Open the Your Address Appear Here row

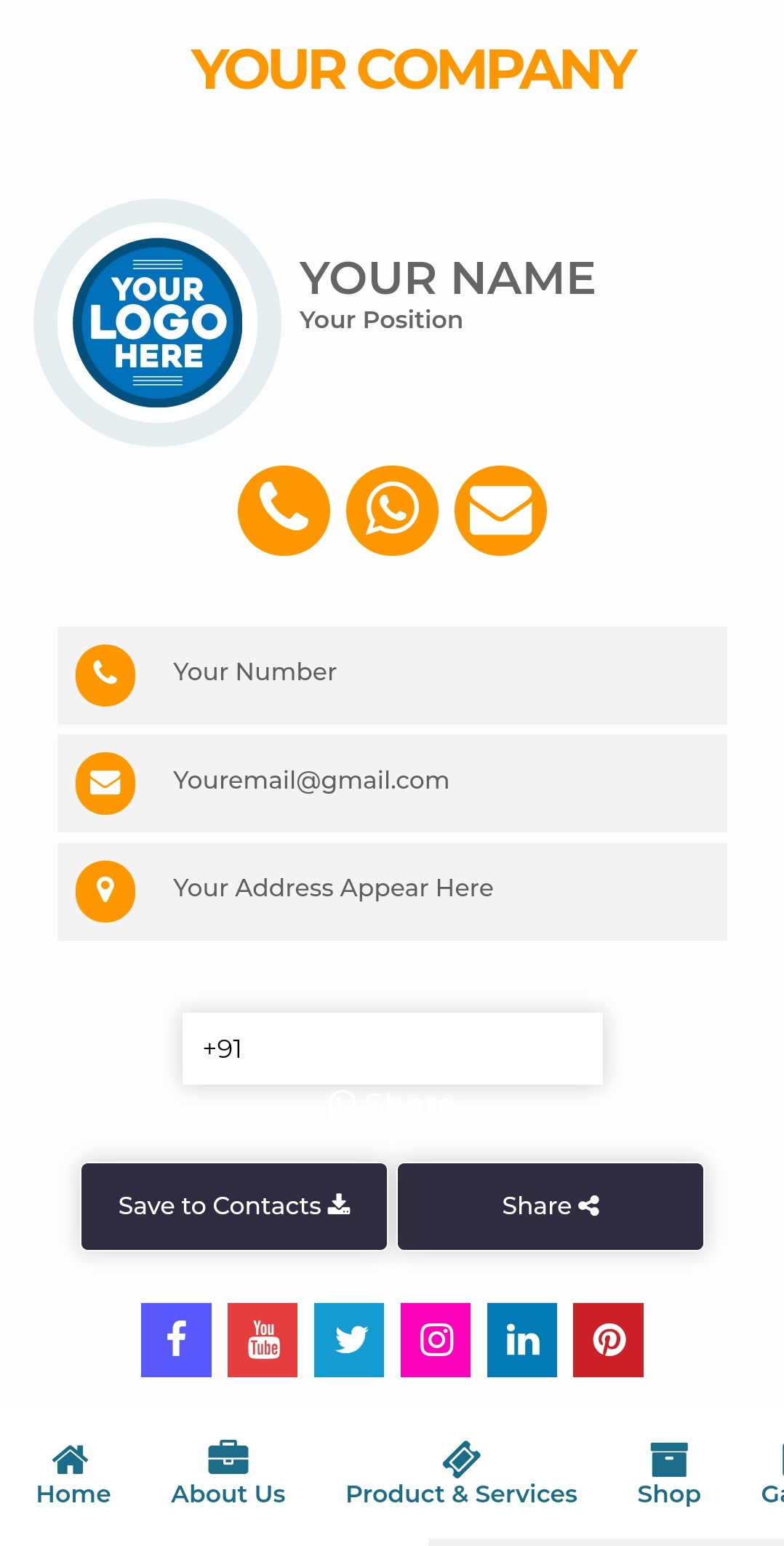[x=392, y=890]
